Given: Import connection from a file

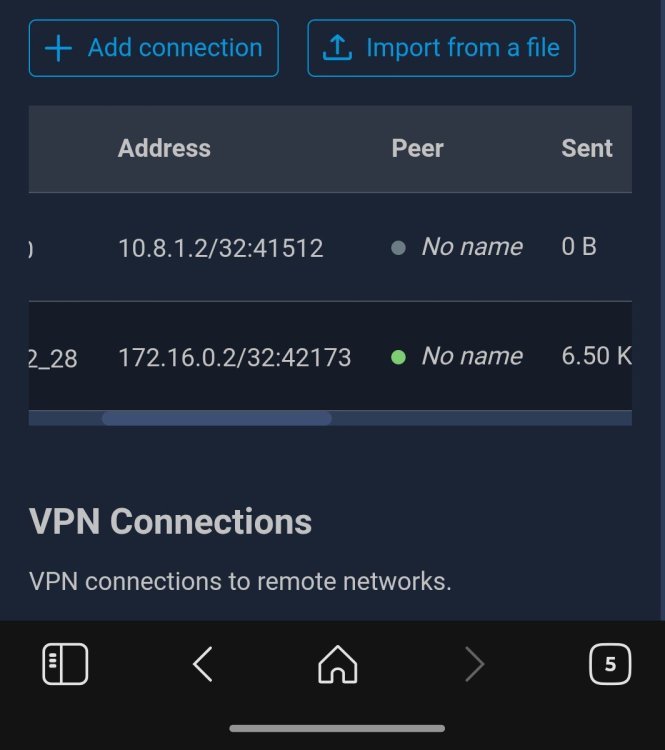Looking at the screenshot, I should point(441,48).
